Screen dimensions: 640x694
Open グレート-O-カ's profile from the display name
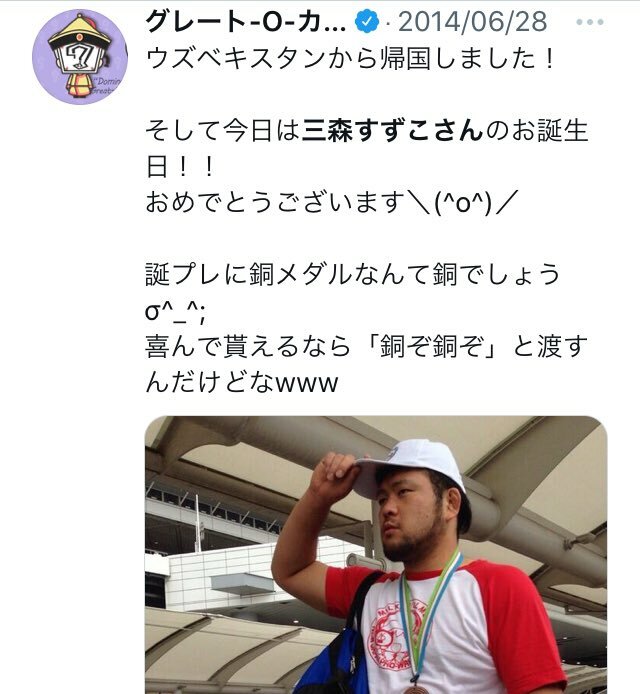pyautogui.click(x=247, y=19)
